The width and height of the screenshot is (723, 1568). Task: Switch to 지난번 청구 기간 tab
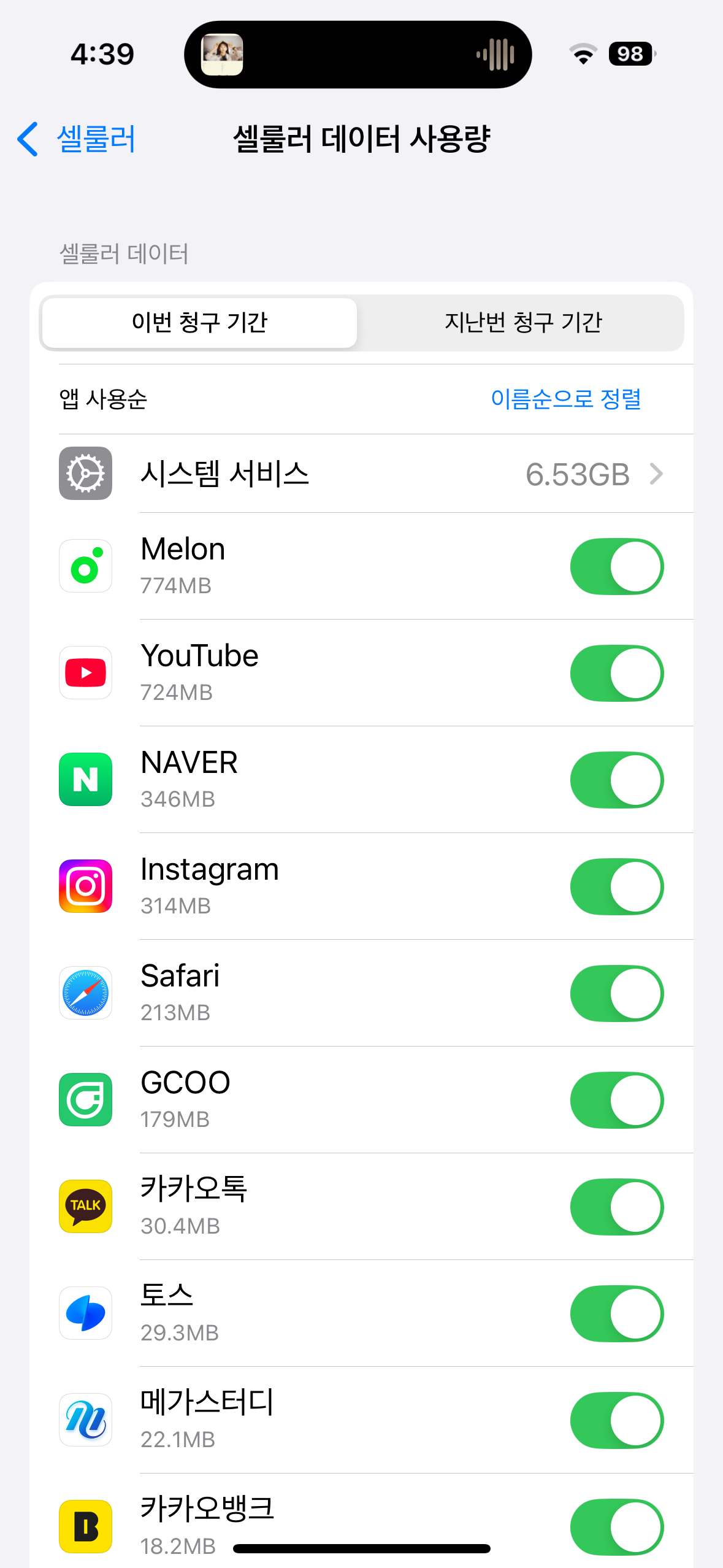(x=522, y=323)
